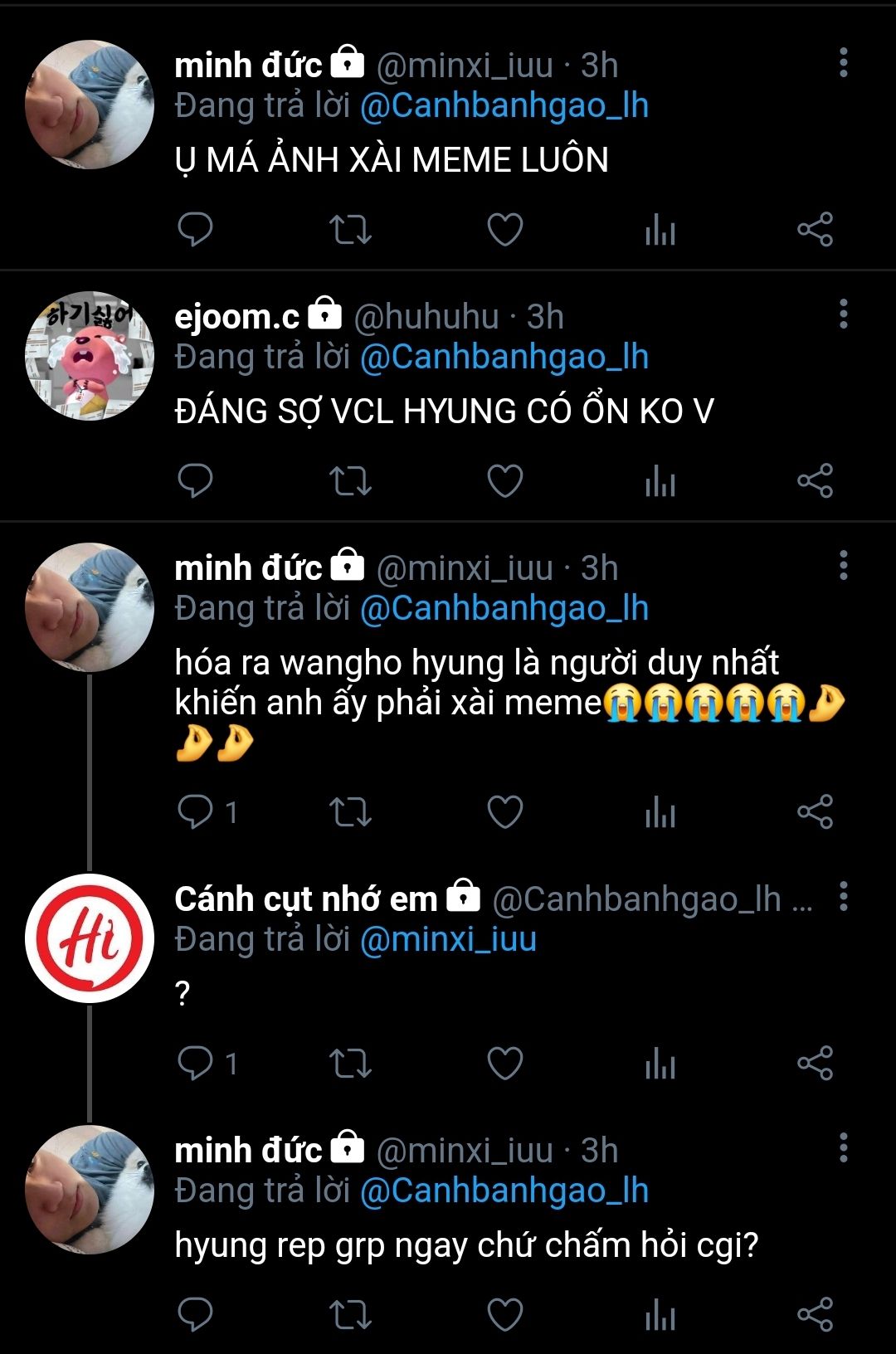The image size is (896, 1354).
Task: Open ejoom.c's profile picture
Action: (x=90, y=356)
